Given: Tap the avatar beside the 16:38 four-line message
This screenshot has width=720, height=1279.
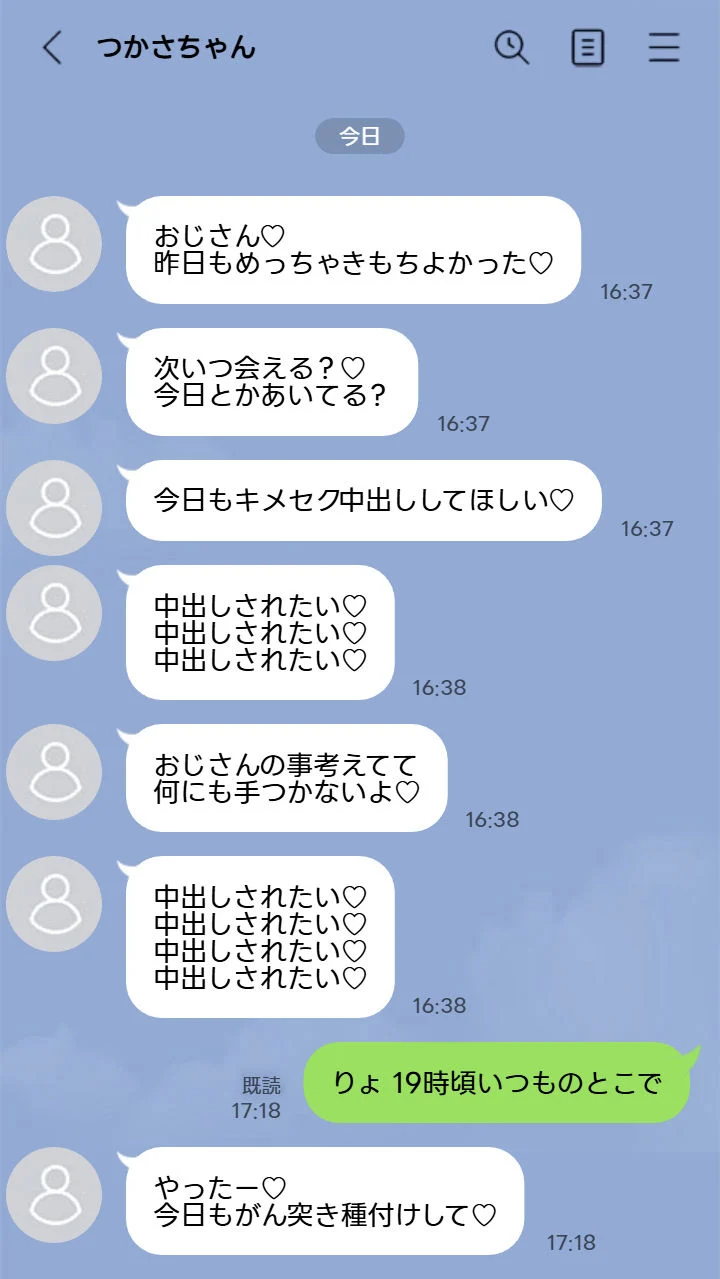Looking at the screenshot, I should tap(54, 904).
